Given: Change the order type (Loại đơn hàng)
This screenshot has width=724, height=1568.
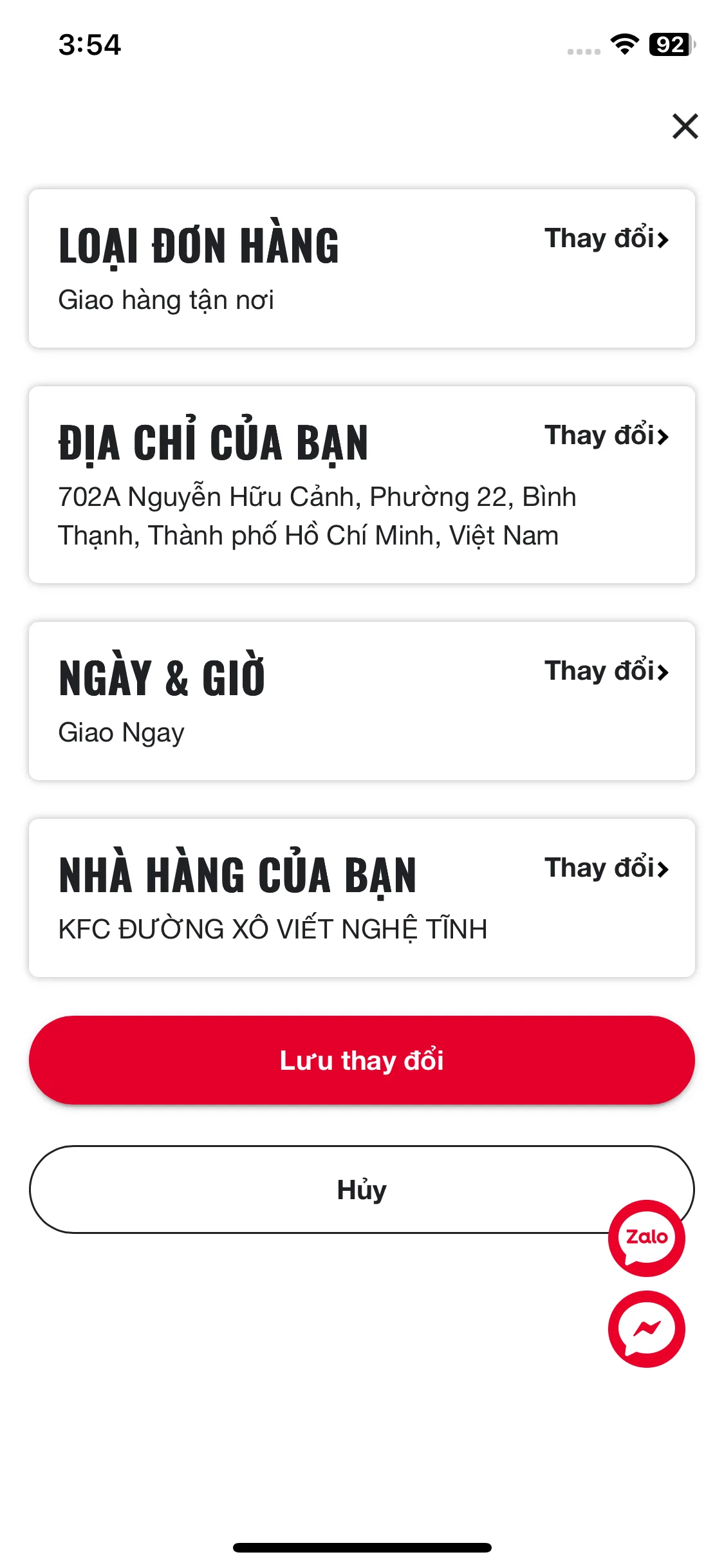Looking at the screenshot, I should [x=606, y=239].
